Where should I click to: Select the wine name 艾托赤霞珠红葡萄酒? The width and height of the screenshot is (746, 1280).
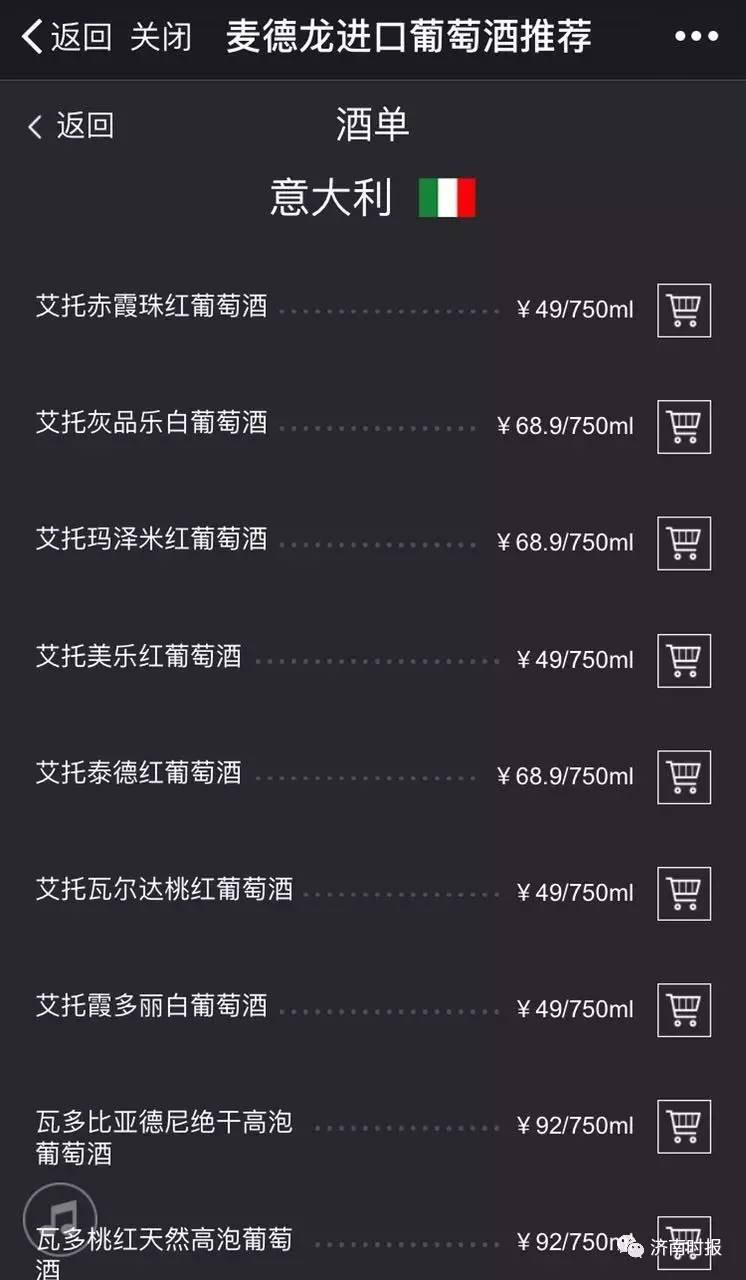[150, 308]
